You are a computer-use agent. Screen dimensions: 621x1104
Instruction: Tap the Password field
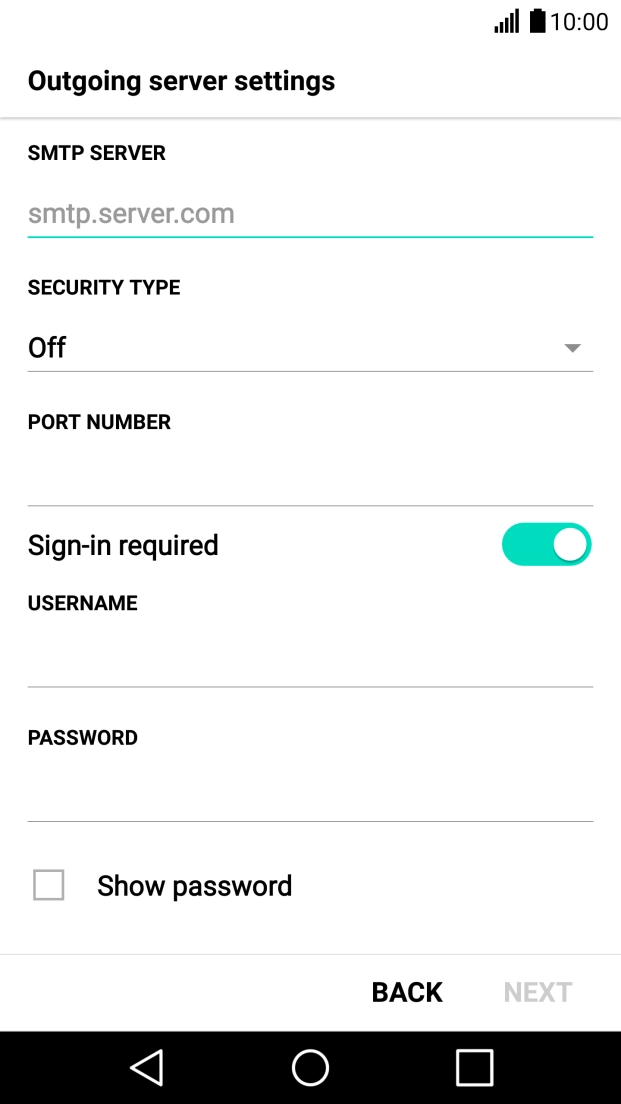pos(310,797)
